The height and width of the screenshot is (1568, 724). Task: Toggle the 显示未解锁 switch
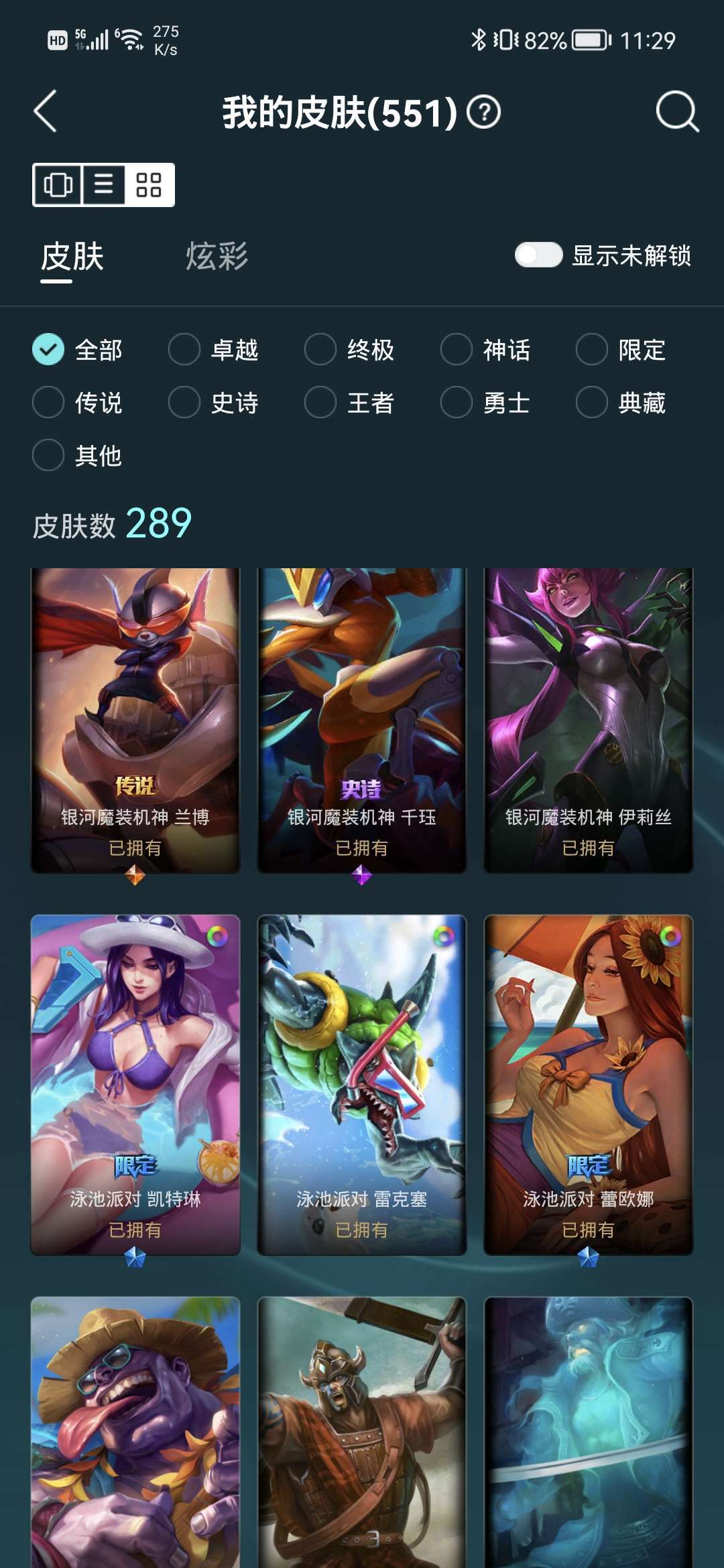[538, 255]
